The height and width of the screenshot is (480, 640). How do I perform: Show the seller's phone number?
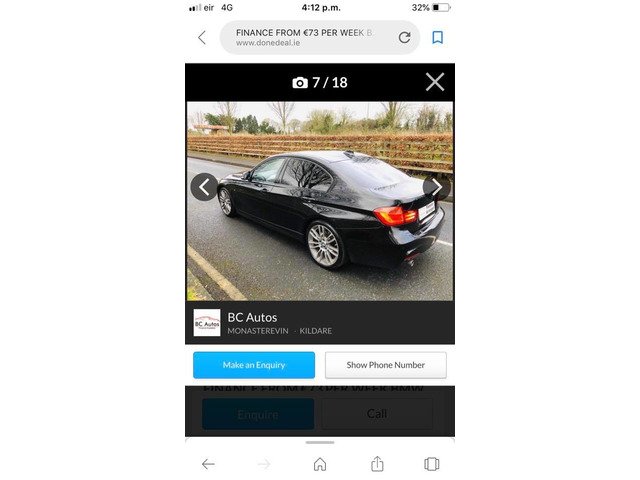tap(386, 365)
